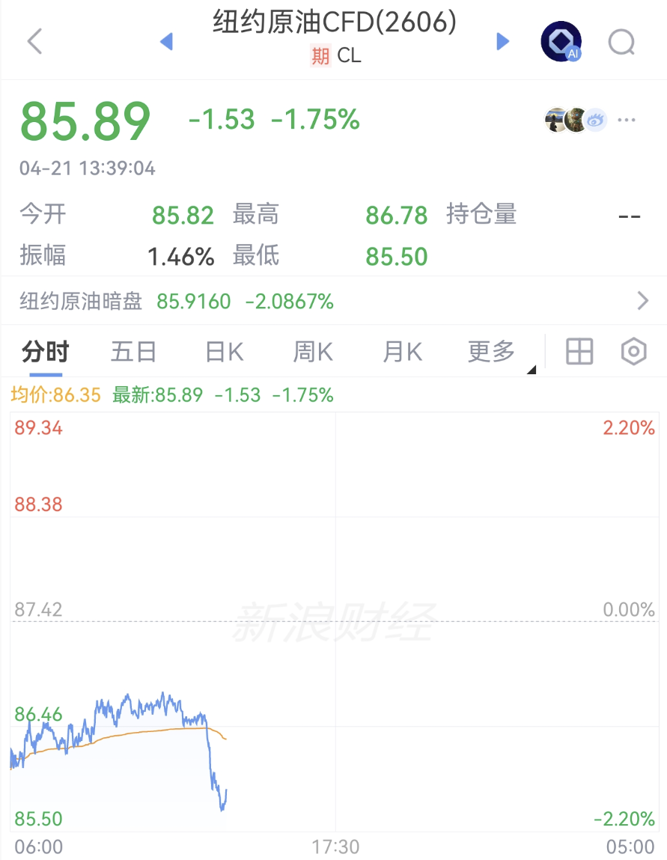Open the AI assistant icon
667x860 pixels.
[561, 42]
